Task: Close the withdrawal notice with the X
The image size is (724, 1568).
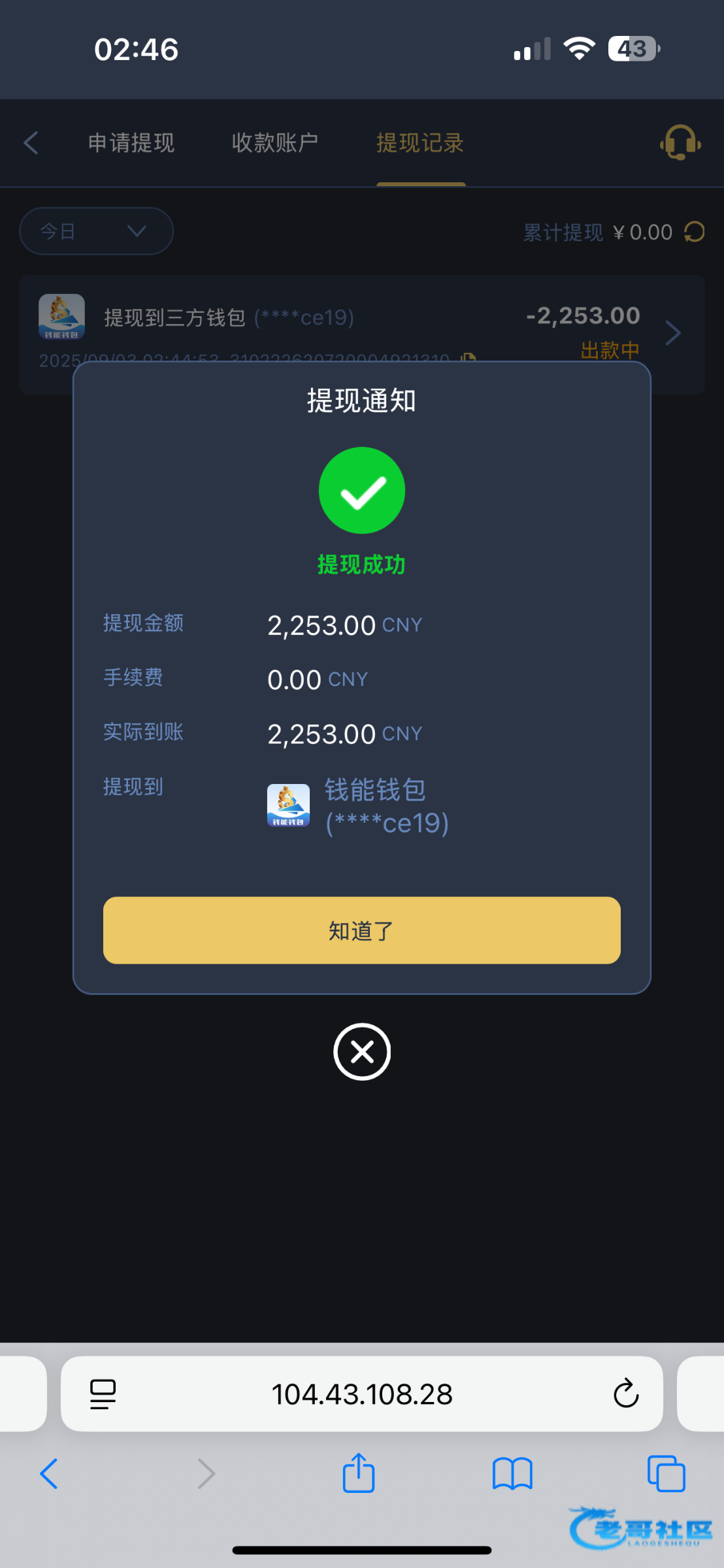Action: coord(362,1051)
